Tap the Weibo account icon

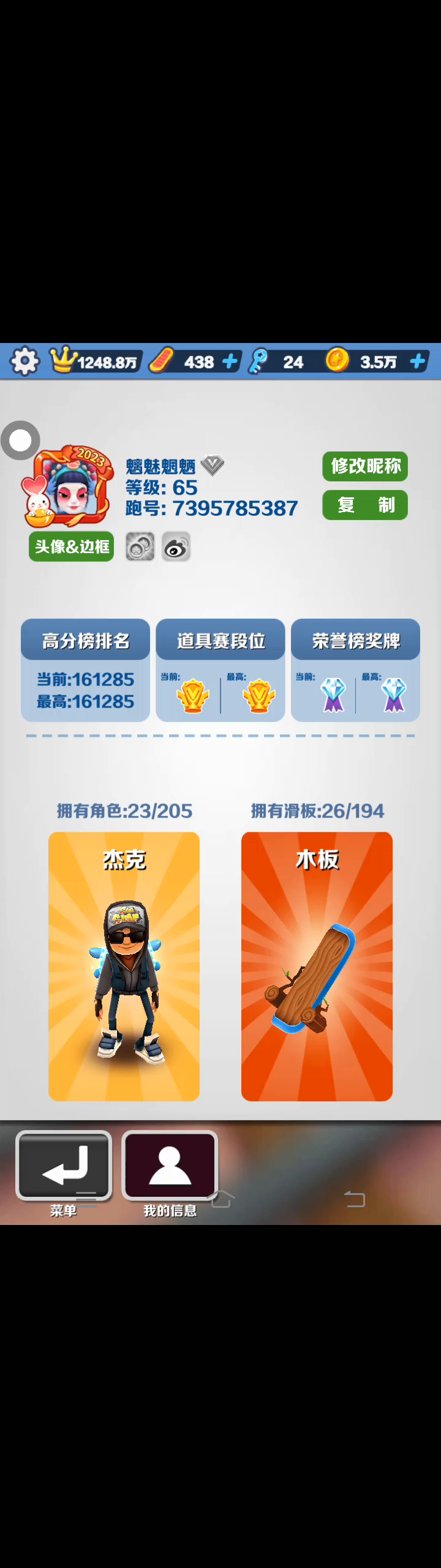[176, 547]
